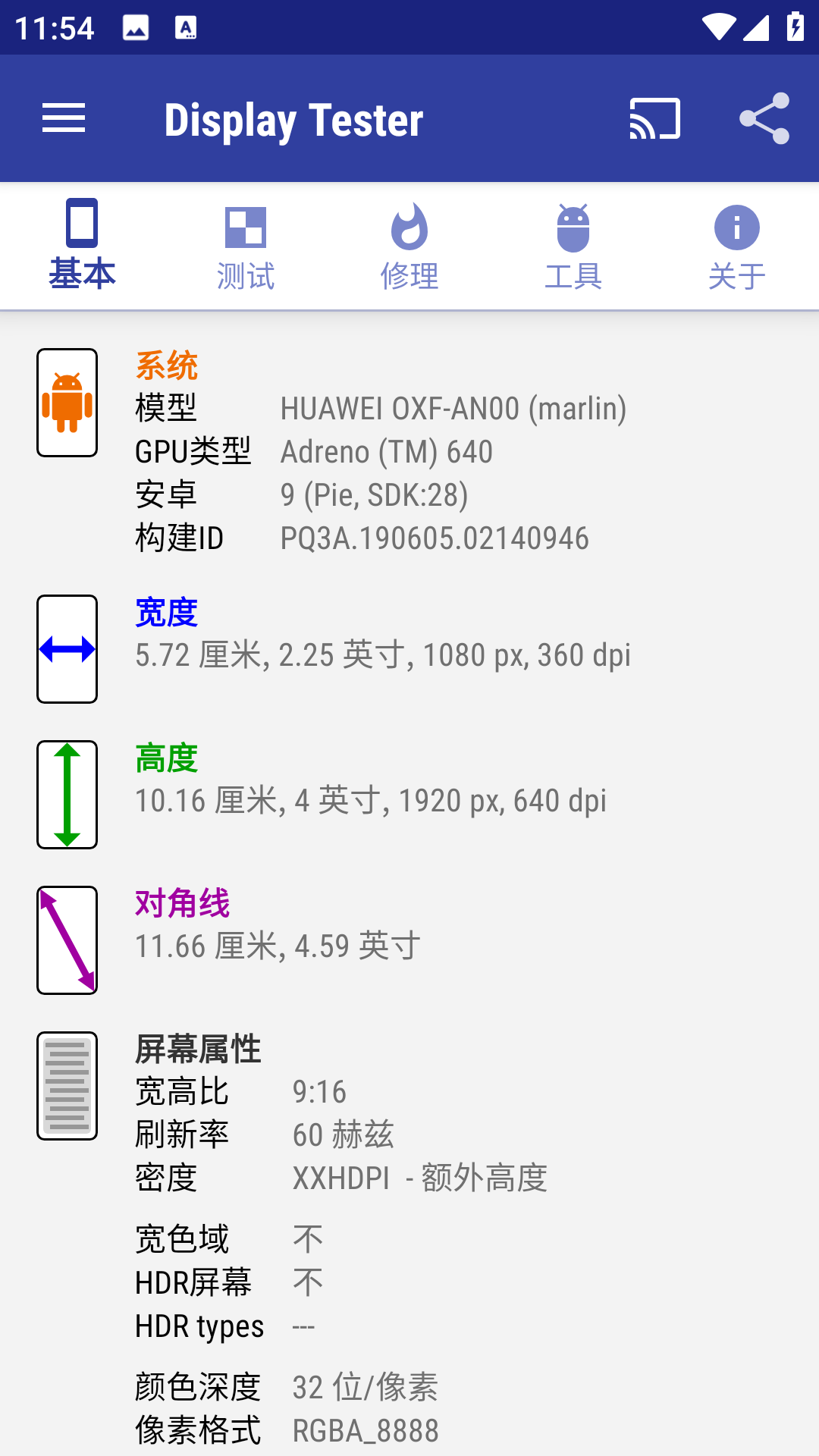
Task: Tap the Display Tester title text
Action: point(294,118)
